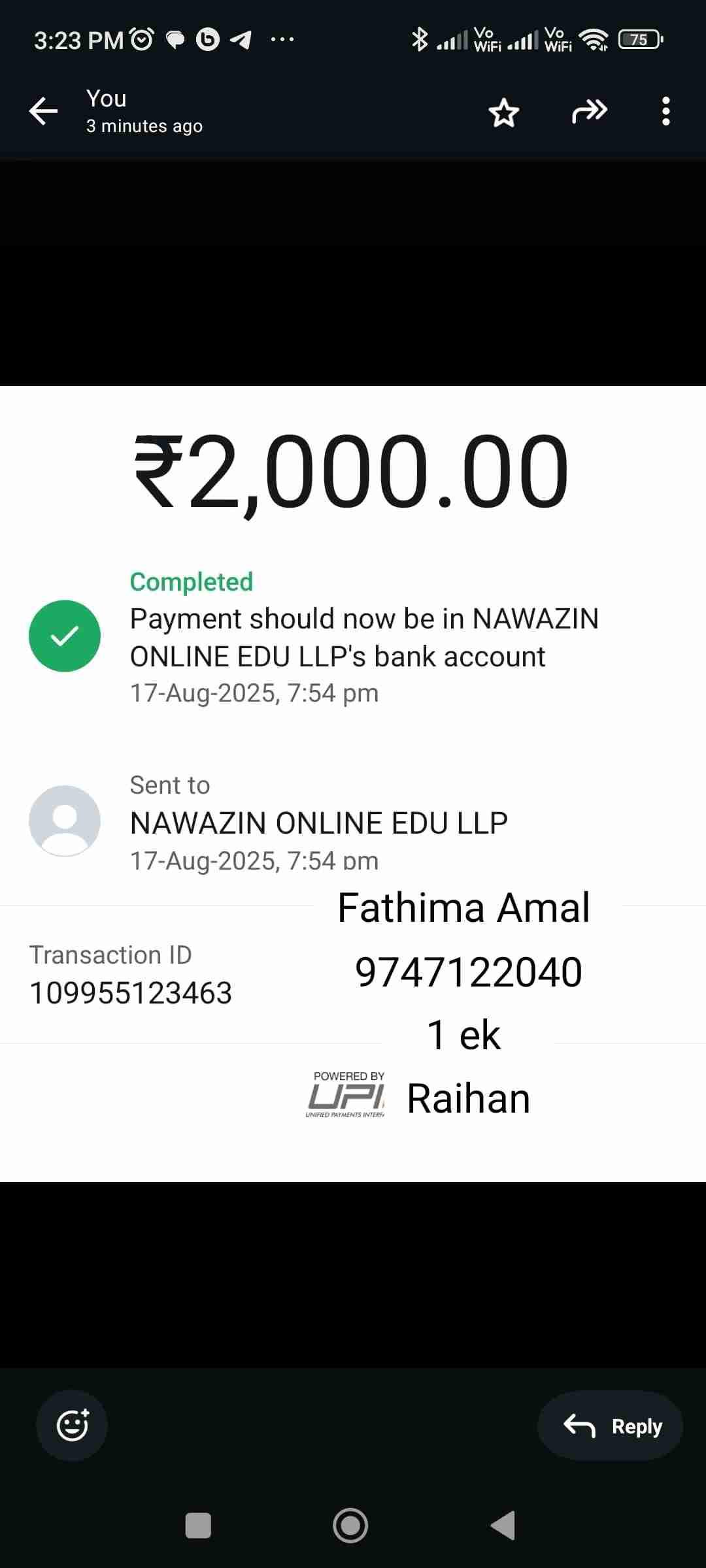Image resolution: width=706 pixels, height=1568 pixels.
Task: Tap the system home button
Action: pos(350,1526)
